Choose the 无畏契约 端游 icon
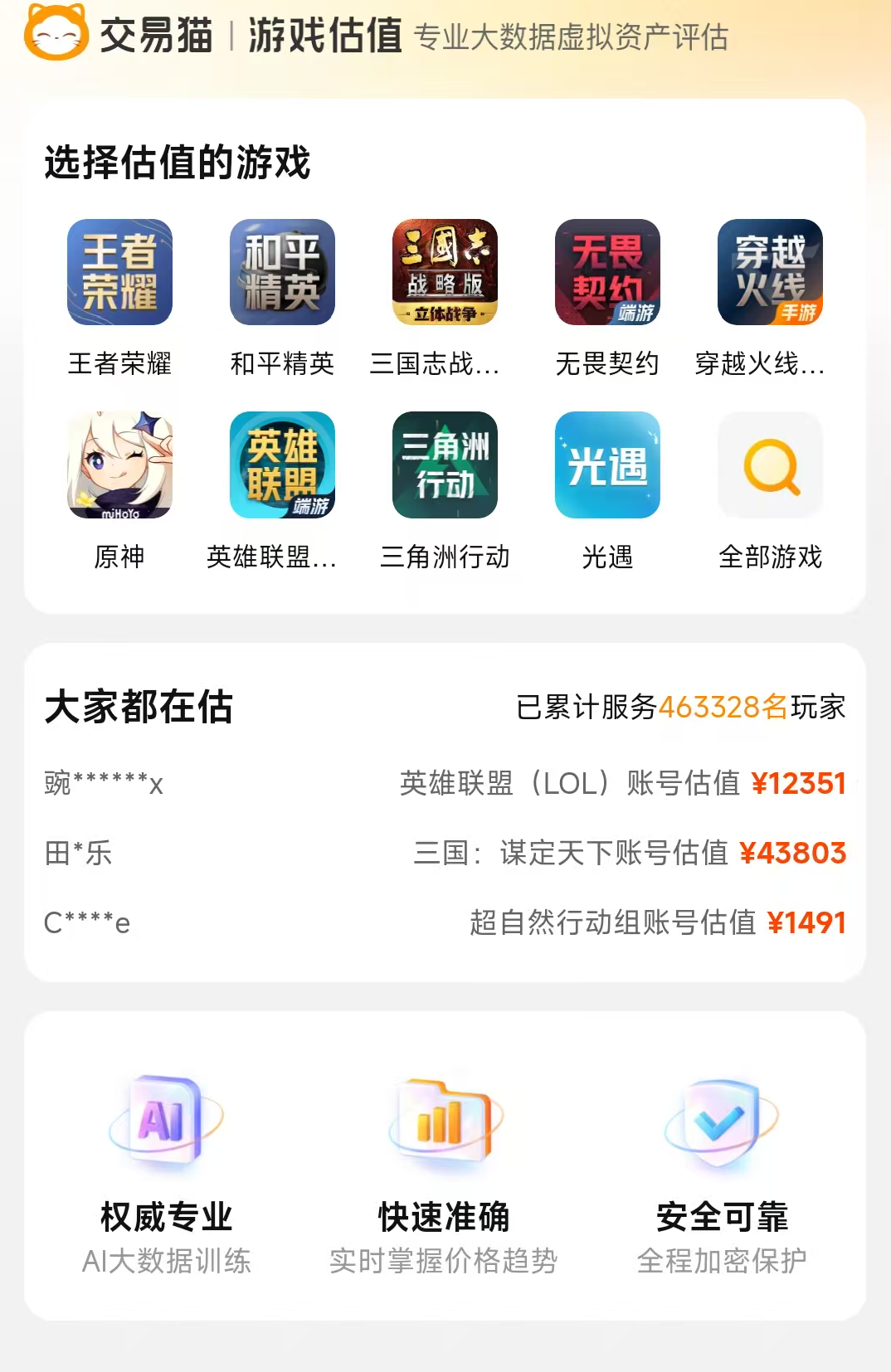The width and height of the screenshot is (891, 1372). point(607,274)
